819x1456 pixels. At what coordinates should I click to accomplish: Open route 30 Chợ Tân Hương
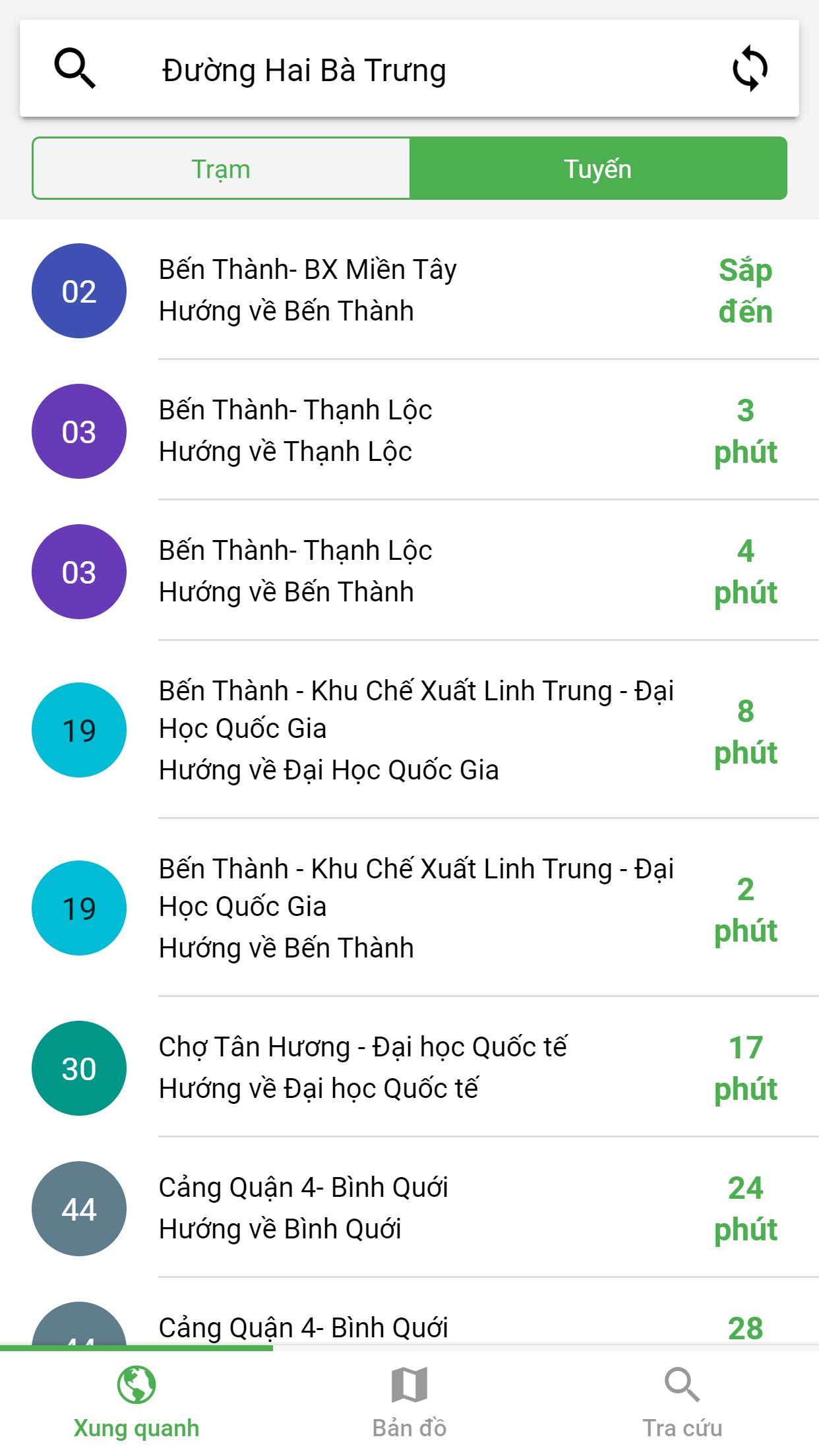point(409,1068)
